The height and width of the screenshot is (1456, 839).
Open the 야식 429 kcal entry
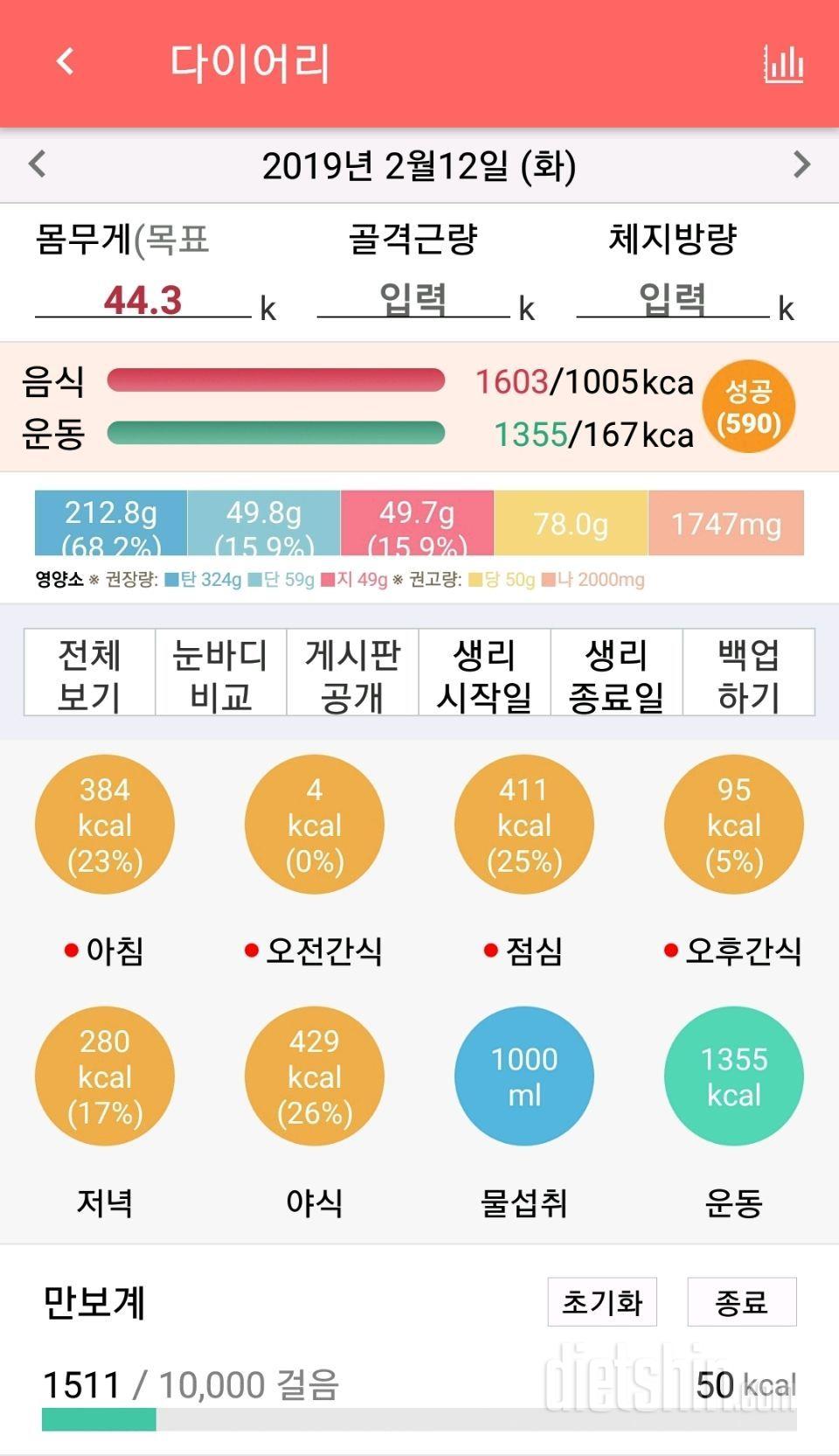[315, 1076]
